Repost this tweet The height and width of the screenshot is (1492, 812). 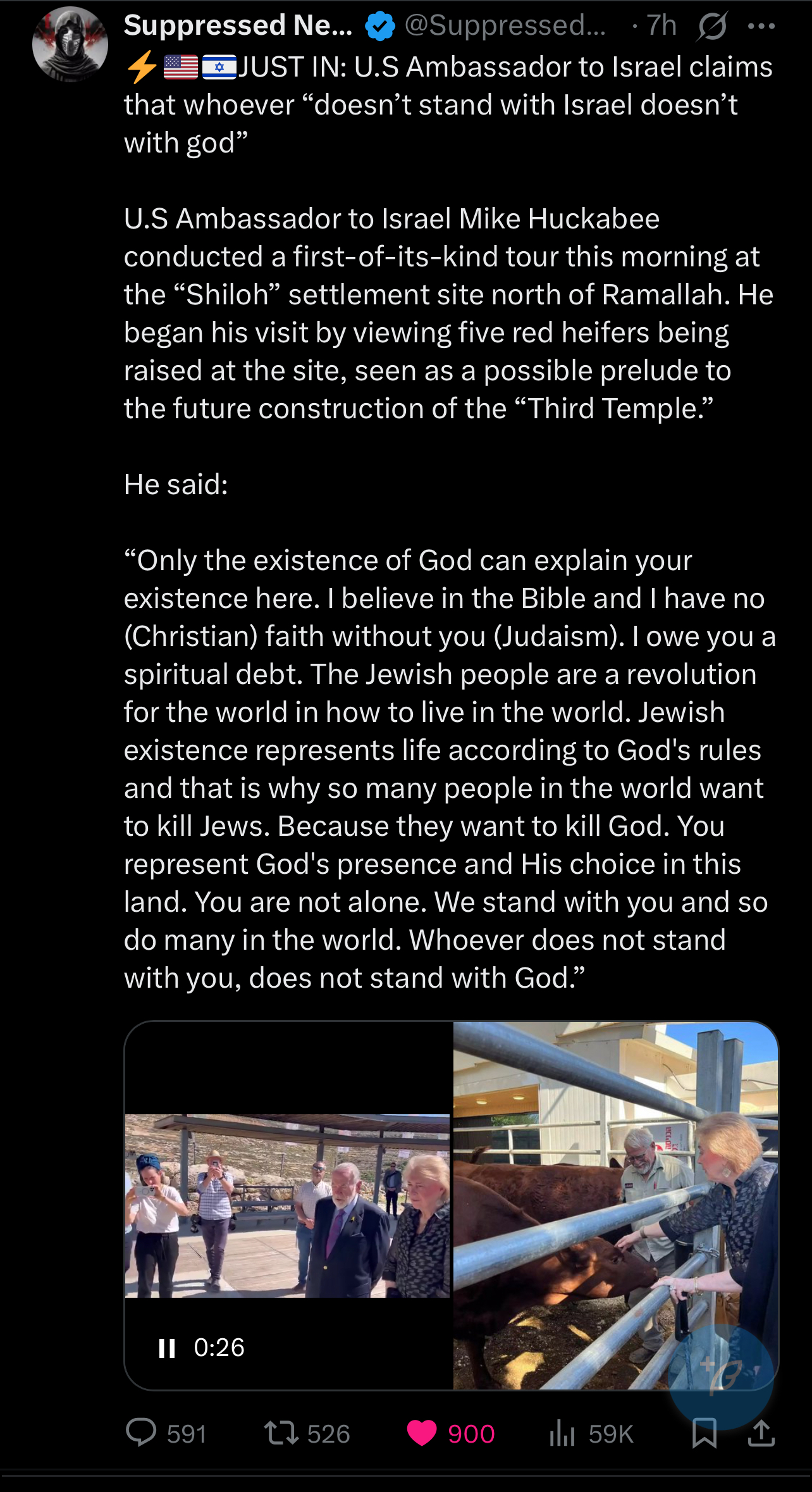pyautogui.click(x=307, y=1433)
